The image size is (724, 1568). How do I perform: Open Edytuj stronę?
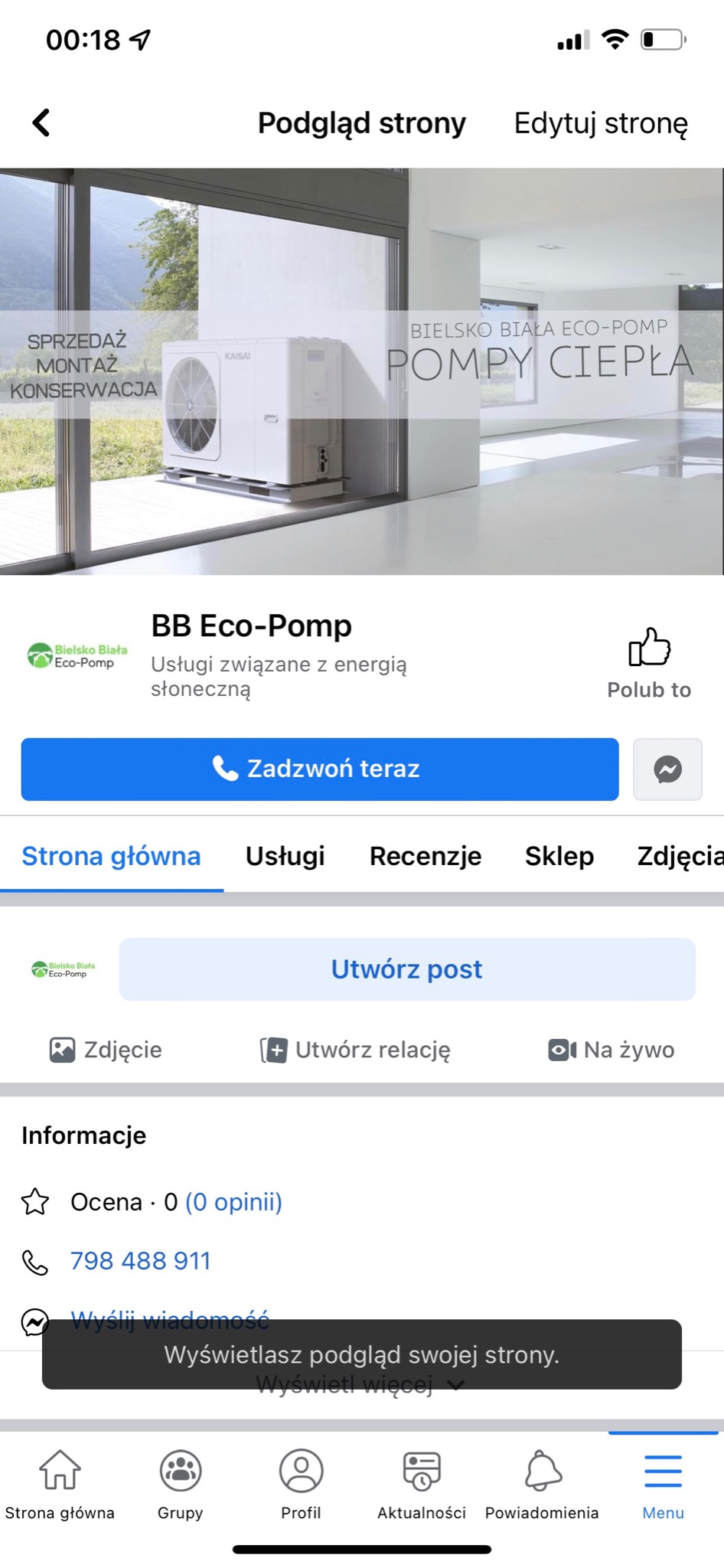[x=600, y=123]
